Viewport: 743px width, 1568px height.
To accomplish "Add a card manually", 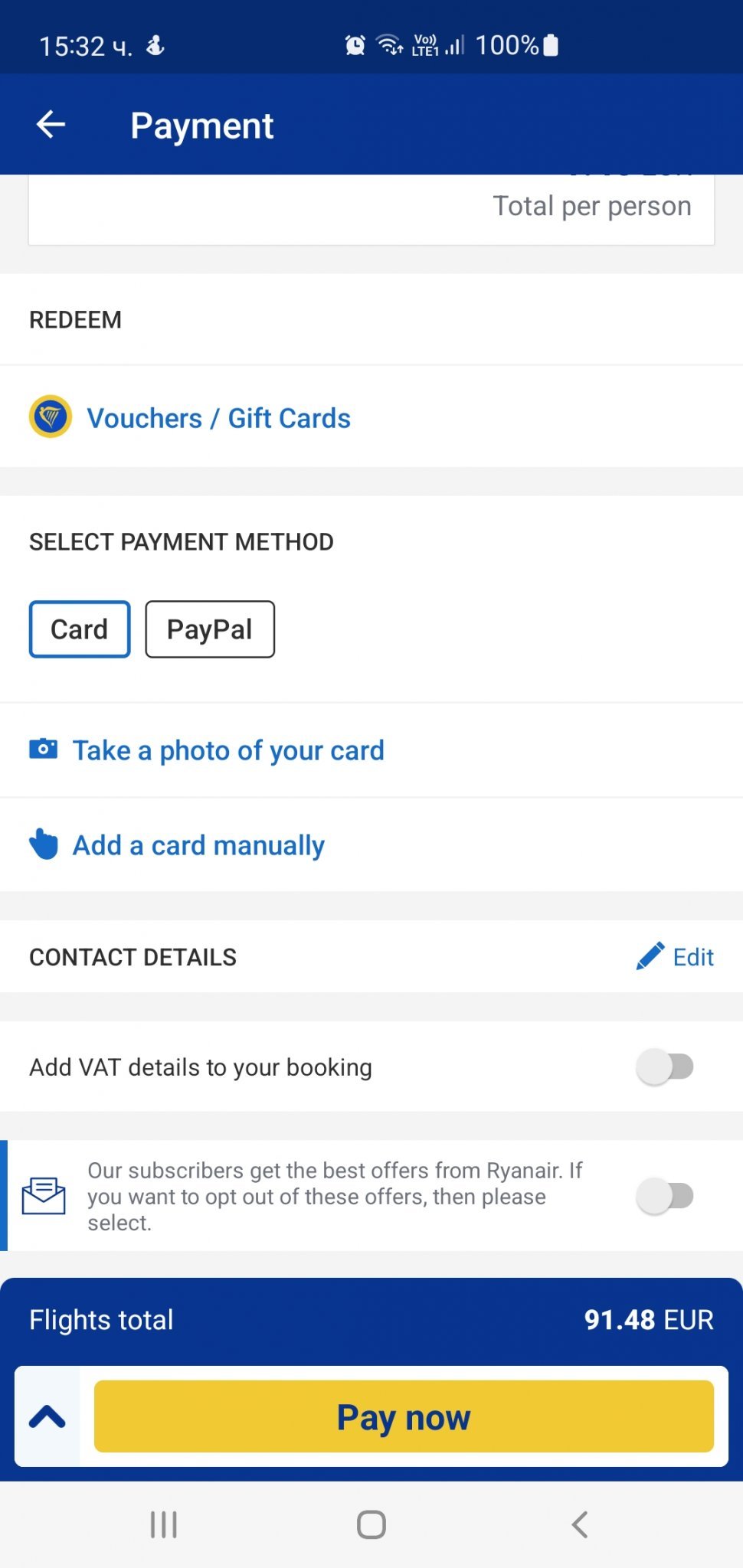I will [198, 845].
